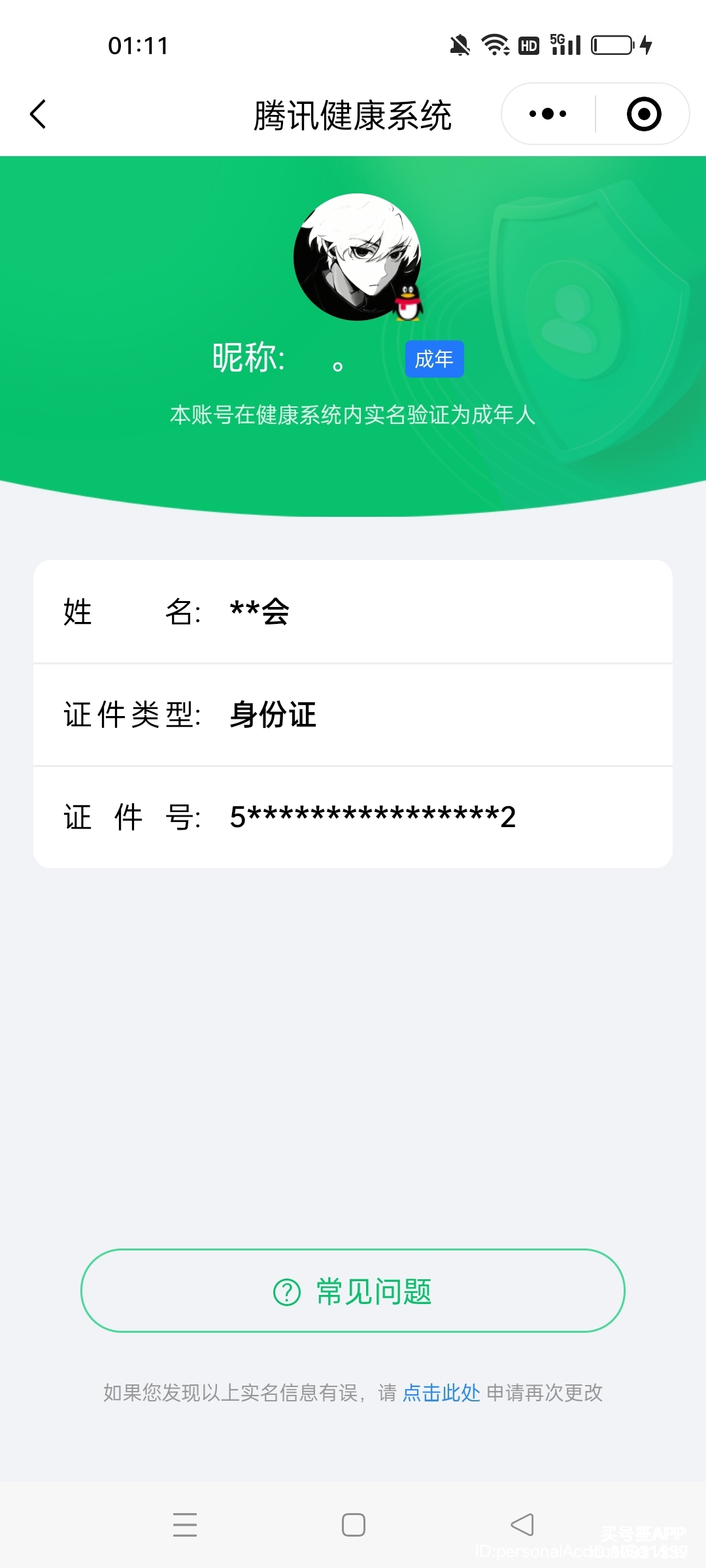Go to the home screen via the square button

[354, 1524]
